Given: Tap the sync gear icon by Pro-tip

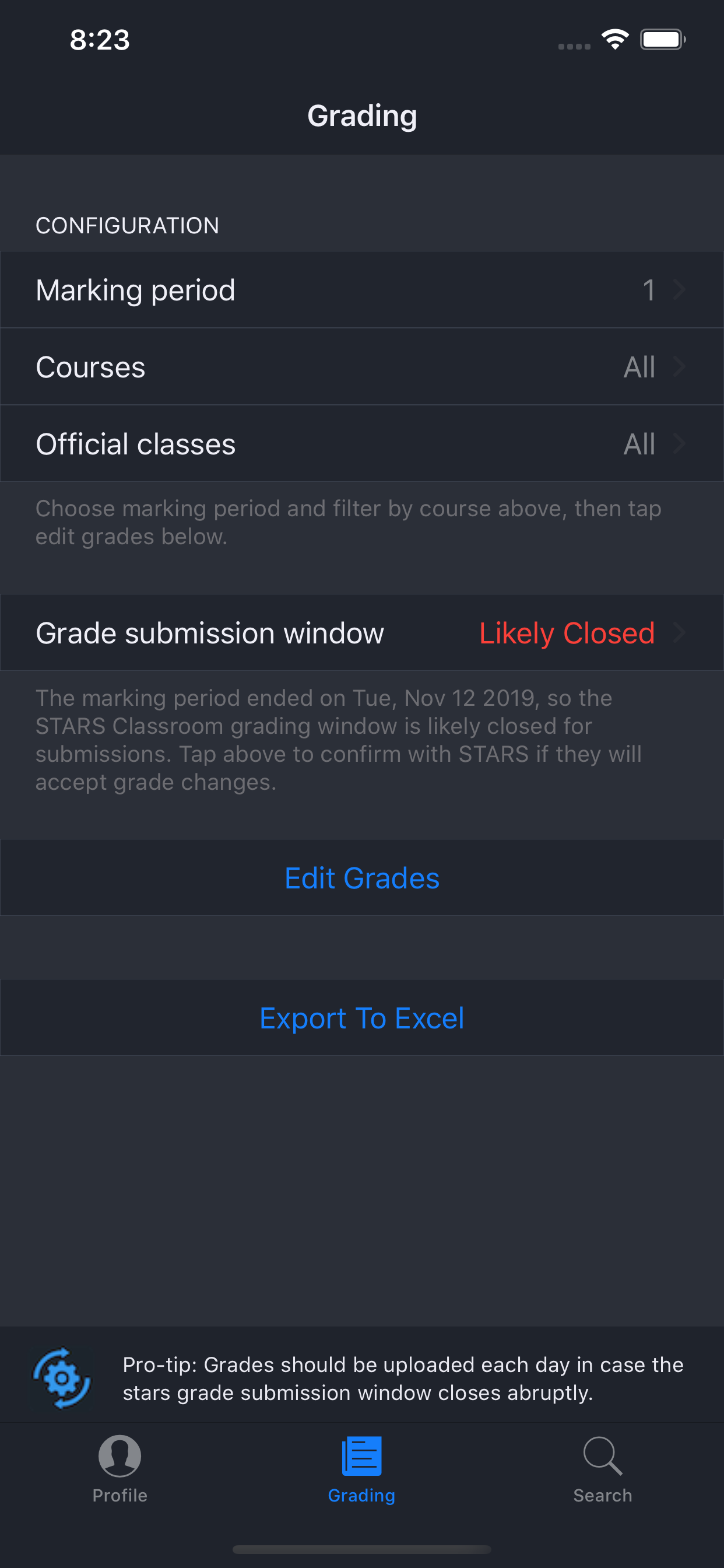Looking at the screenshot, I should click(x=62, y=1378).
